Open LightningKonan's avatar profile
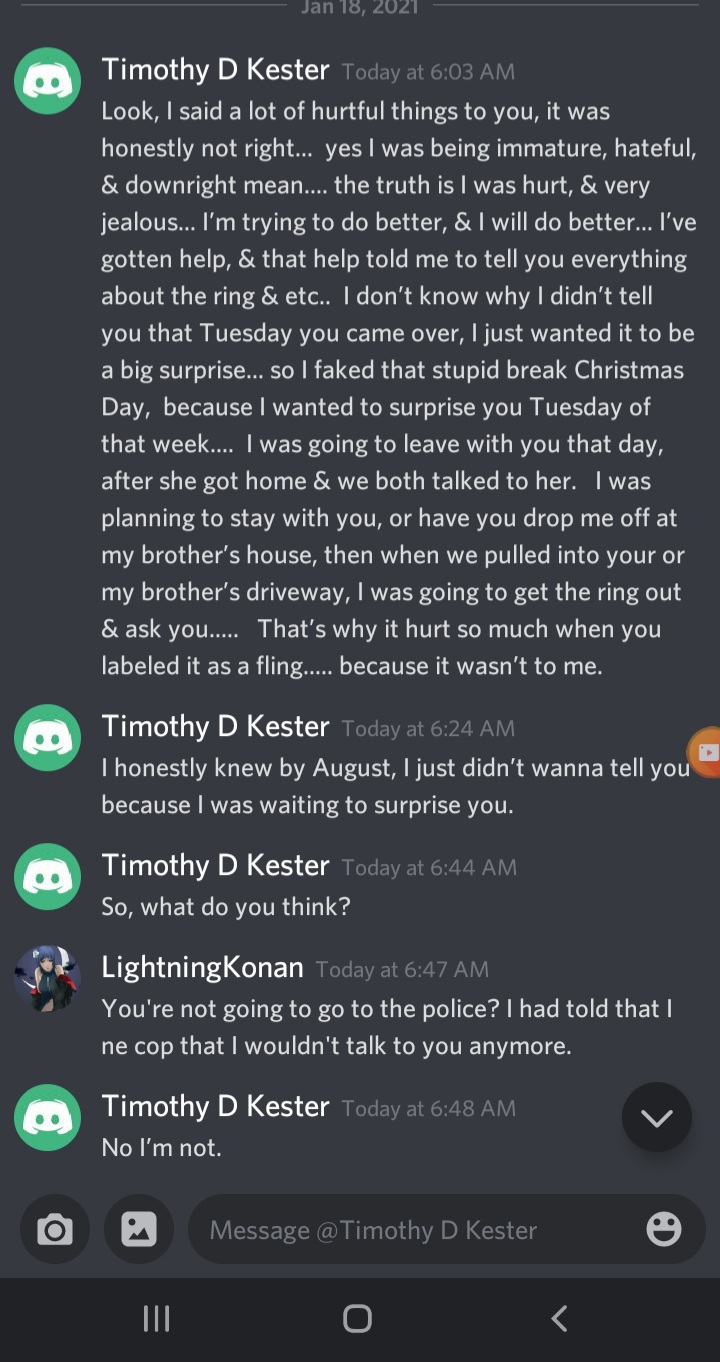Image resolution: width=720 pixels, height=1362 pixels. 47,979
